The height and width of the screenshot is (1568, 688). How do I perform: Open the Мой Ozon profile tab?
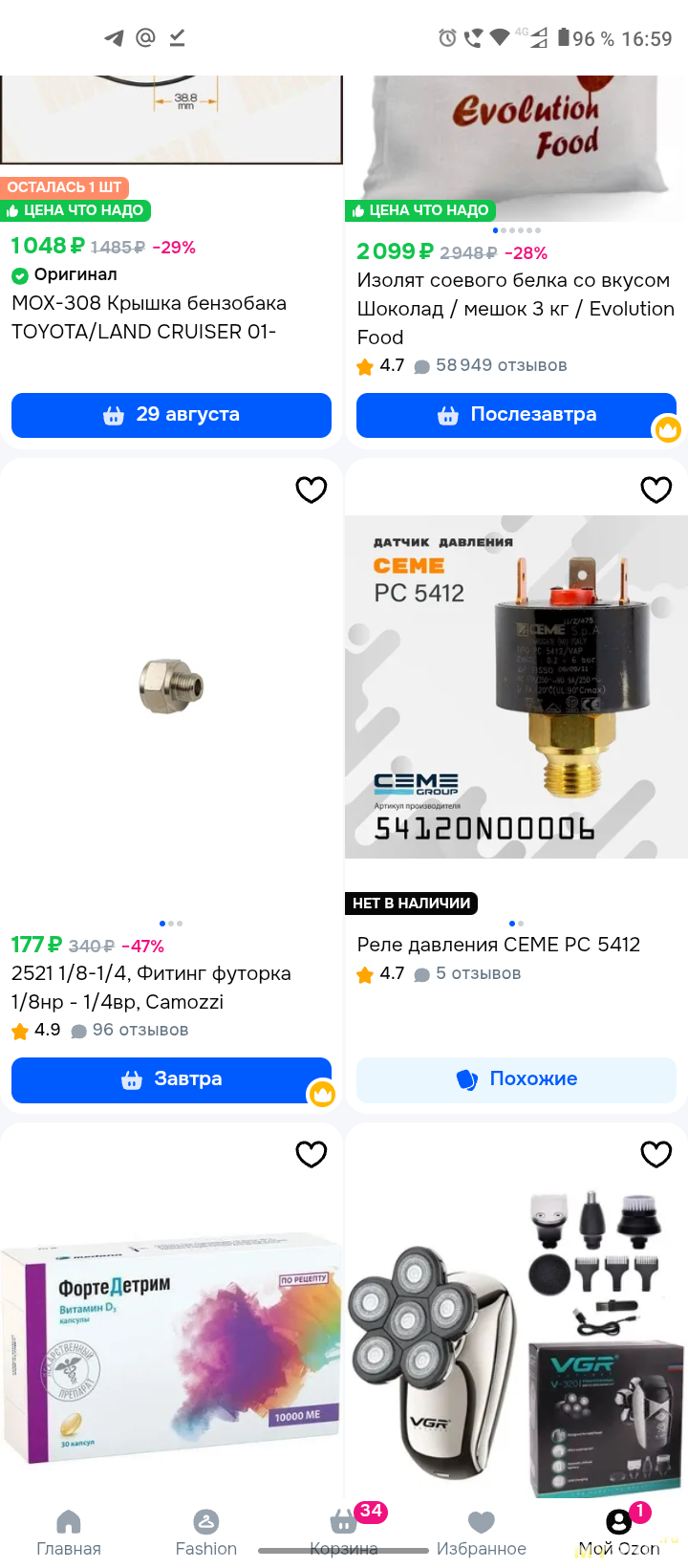tap(619, 1532)
